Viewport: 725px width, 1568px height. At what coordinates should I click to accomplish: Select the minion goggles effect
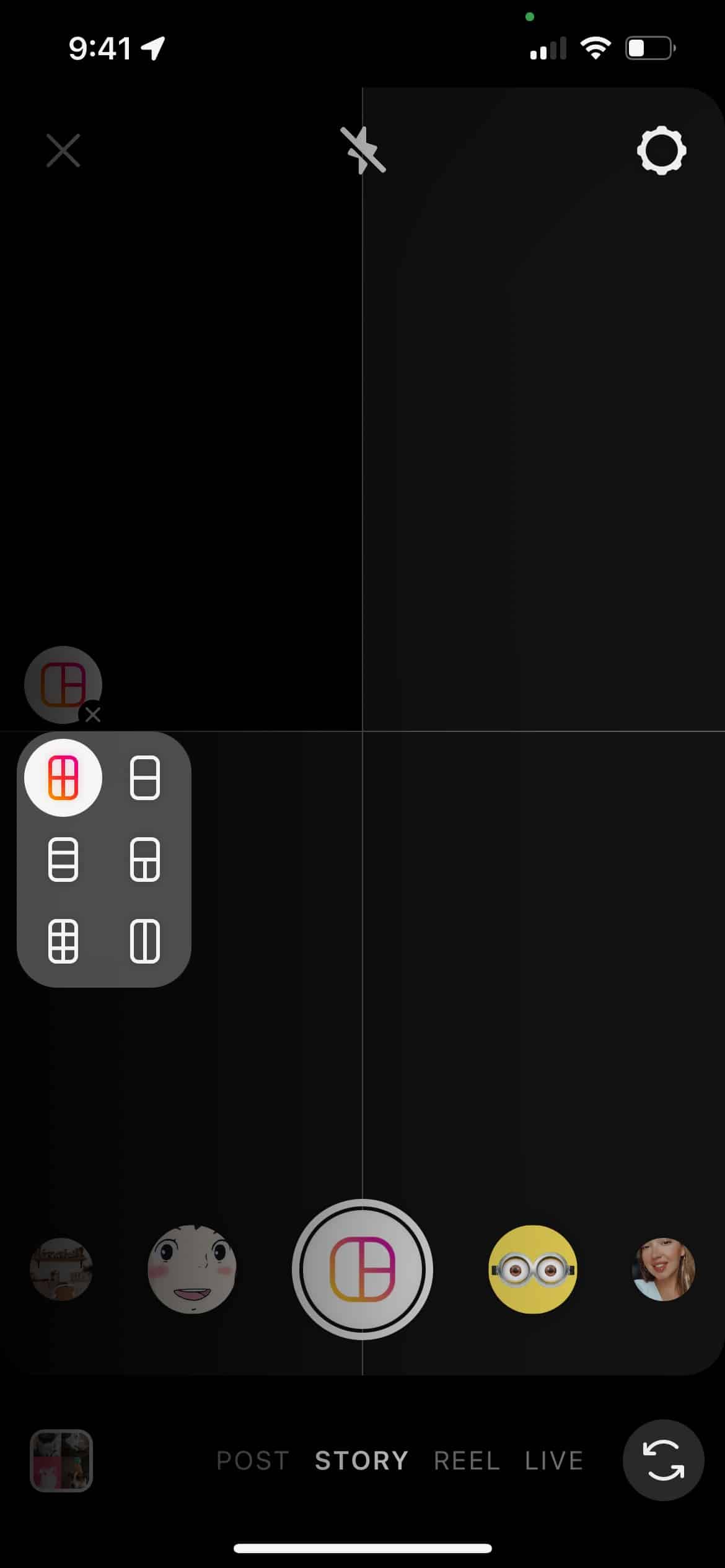point(532,1269)
